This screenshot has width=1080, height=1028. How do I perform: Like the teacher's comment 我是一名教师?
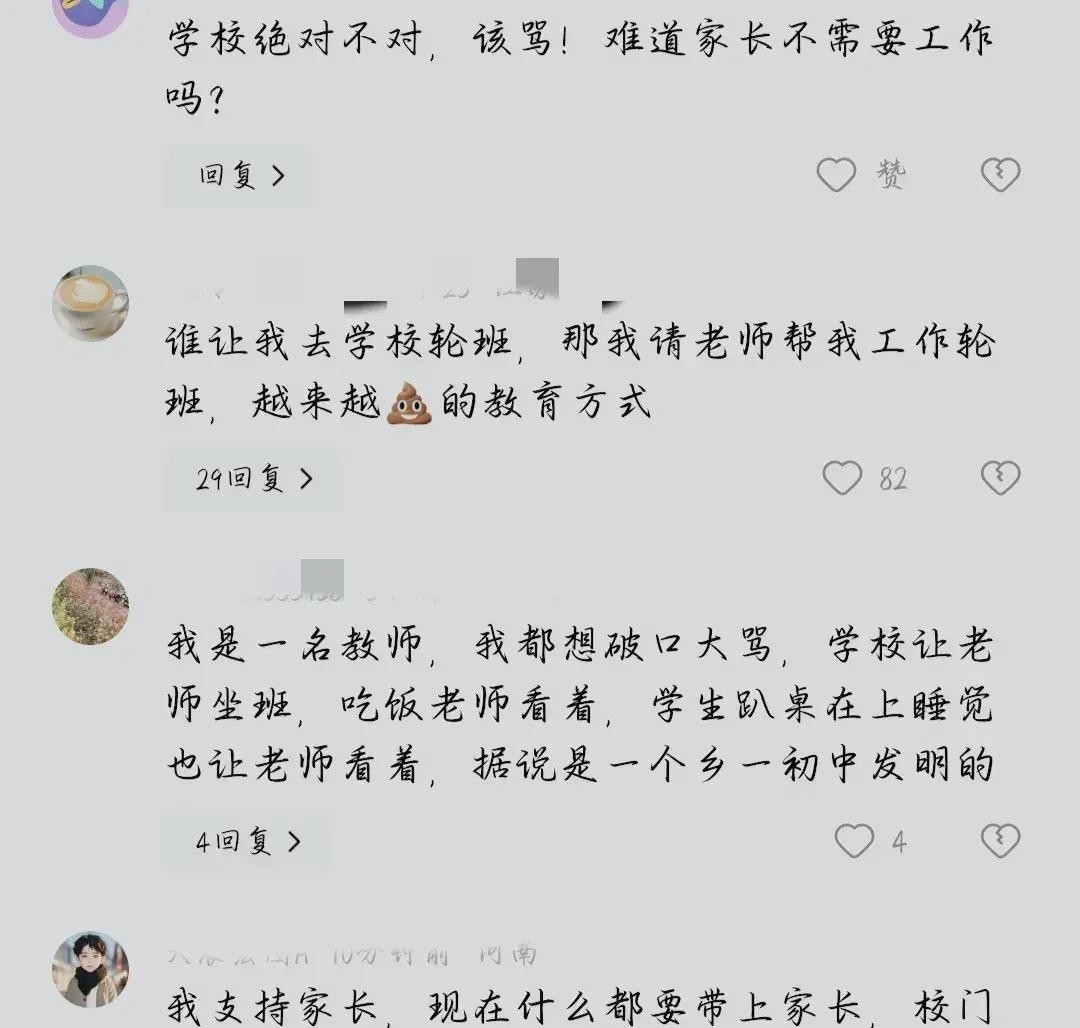[x=854, y=842]
